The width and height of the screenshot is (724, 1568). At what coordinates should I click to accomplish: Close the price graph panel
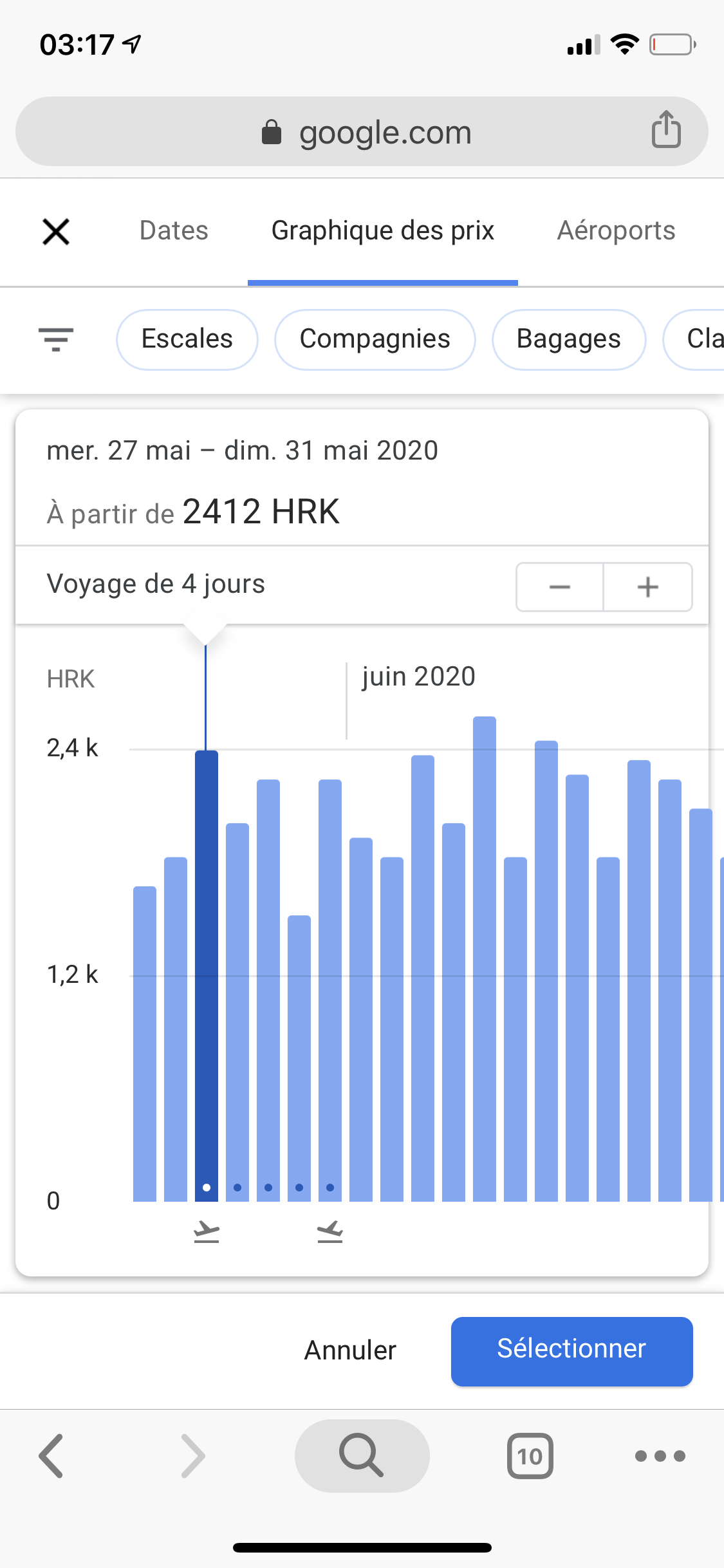point(56,232)
